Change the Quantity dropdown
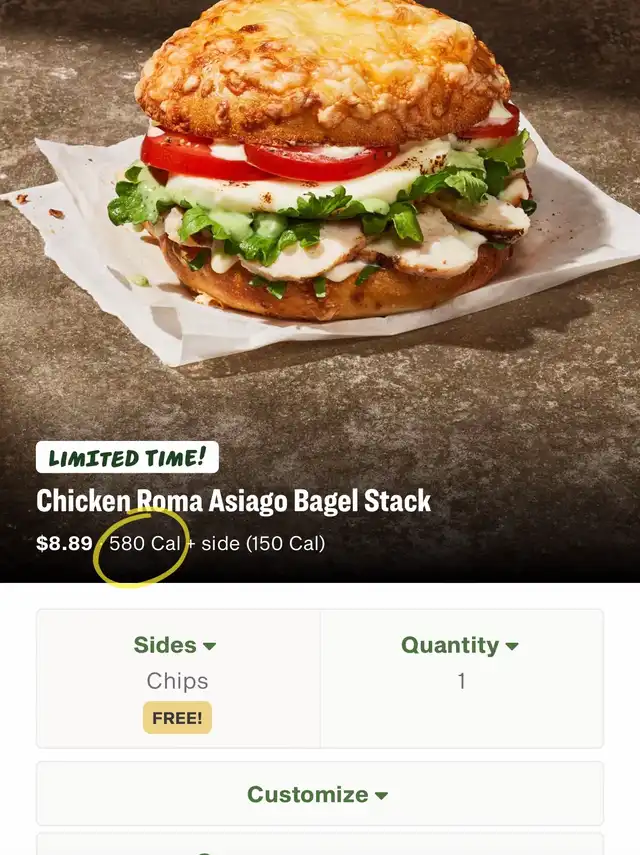Image resolution: width=640 pixels, height=855 pixels. pyautogui.click(x=461, y=646)
